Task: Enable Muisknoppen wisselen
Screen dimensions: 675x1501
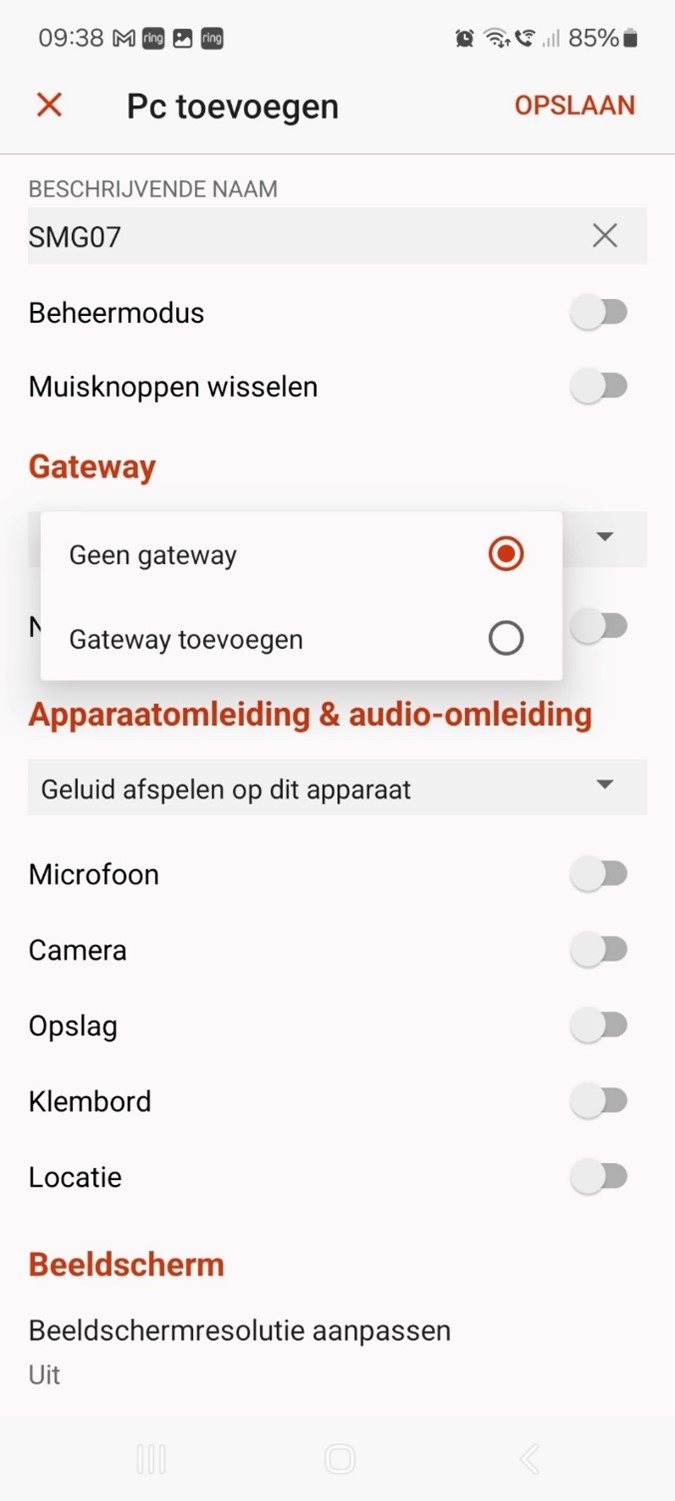Action: (598, 387)
